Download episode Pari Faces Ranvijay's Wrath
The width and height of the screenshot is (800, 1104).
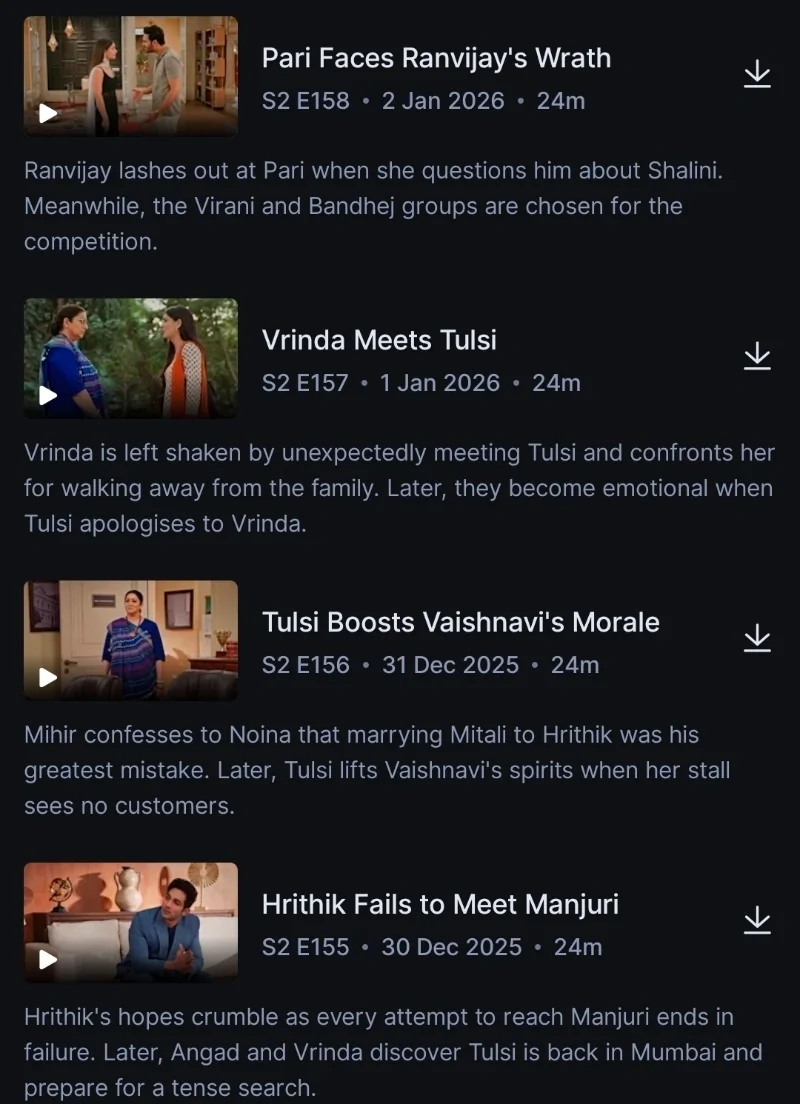757,75
